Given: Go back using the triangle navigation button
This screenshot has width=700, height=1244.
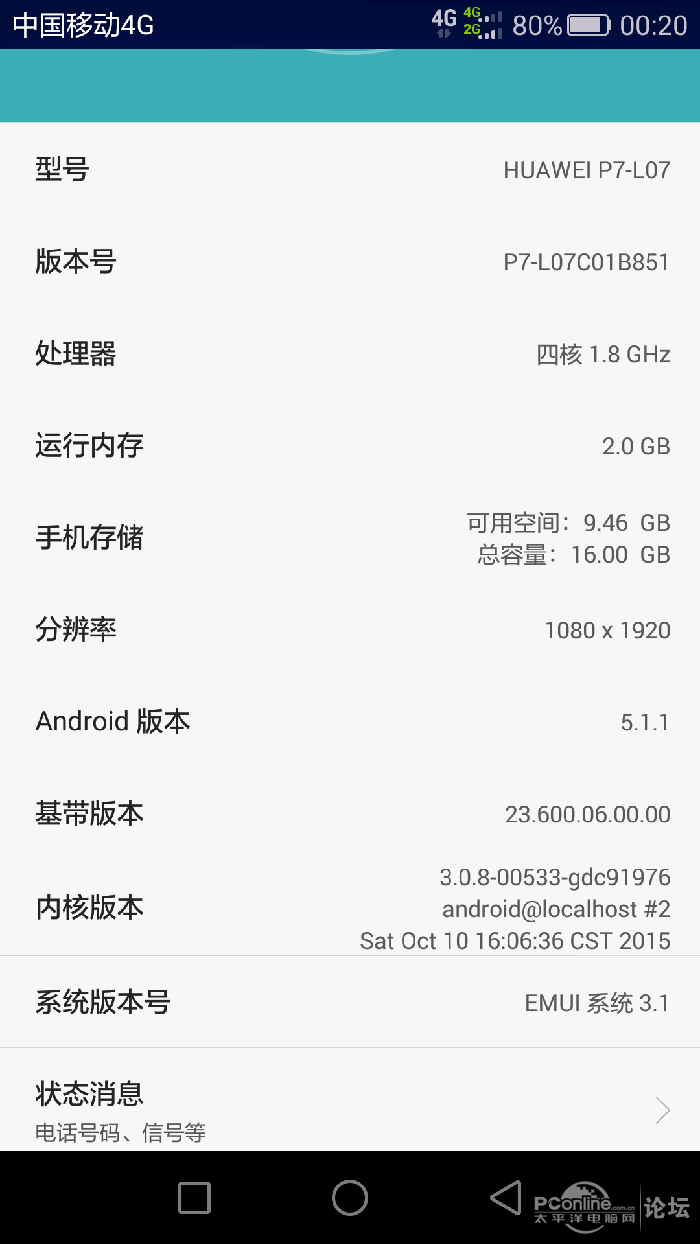Looking at the screenshot, I should tap(506, 1197).
